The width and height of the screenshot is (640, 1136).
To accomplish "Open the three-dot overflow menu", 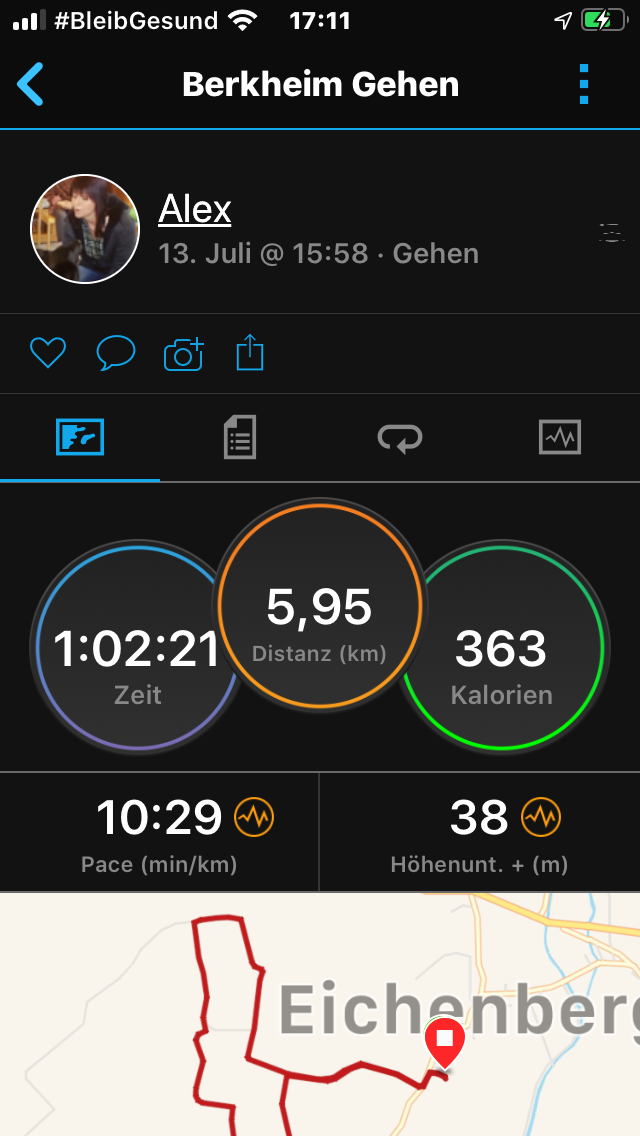I will click(585, 84).
